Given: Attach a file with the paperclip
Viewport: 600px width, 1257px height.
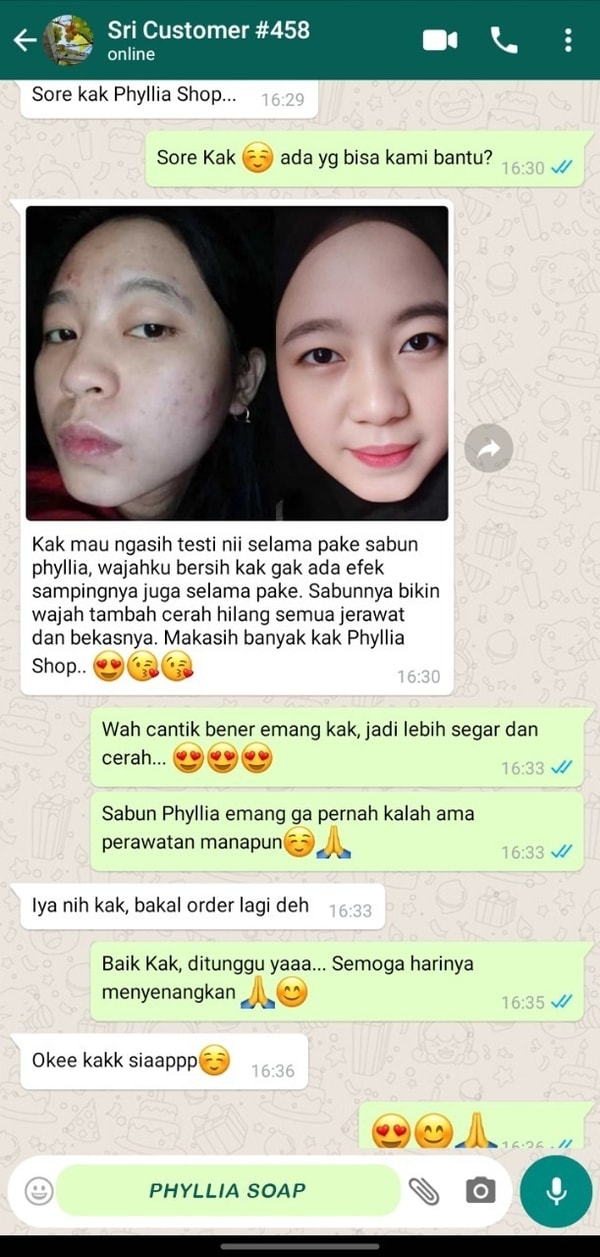Looking at the screenshot, I should [x=424, y=1191].
